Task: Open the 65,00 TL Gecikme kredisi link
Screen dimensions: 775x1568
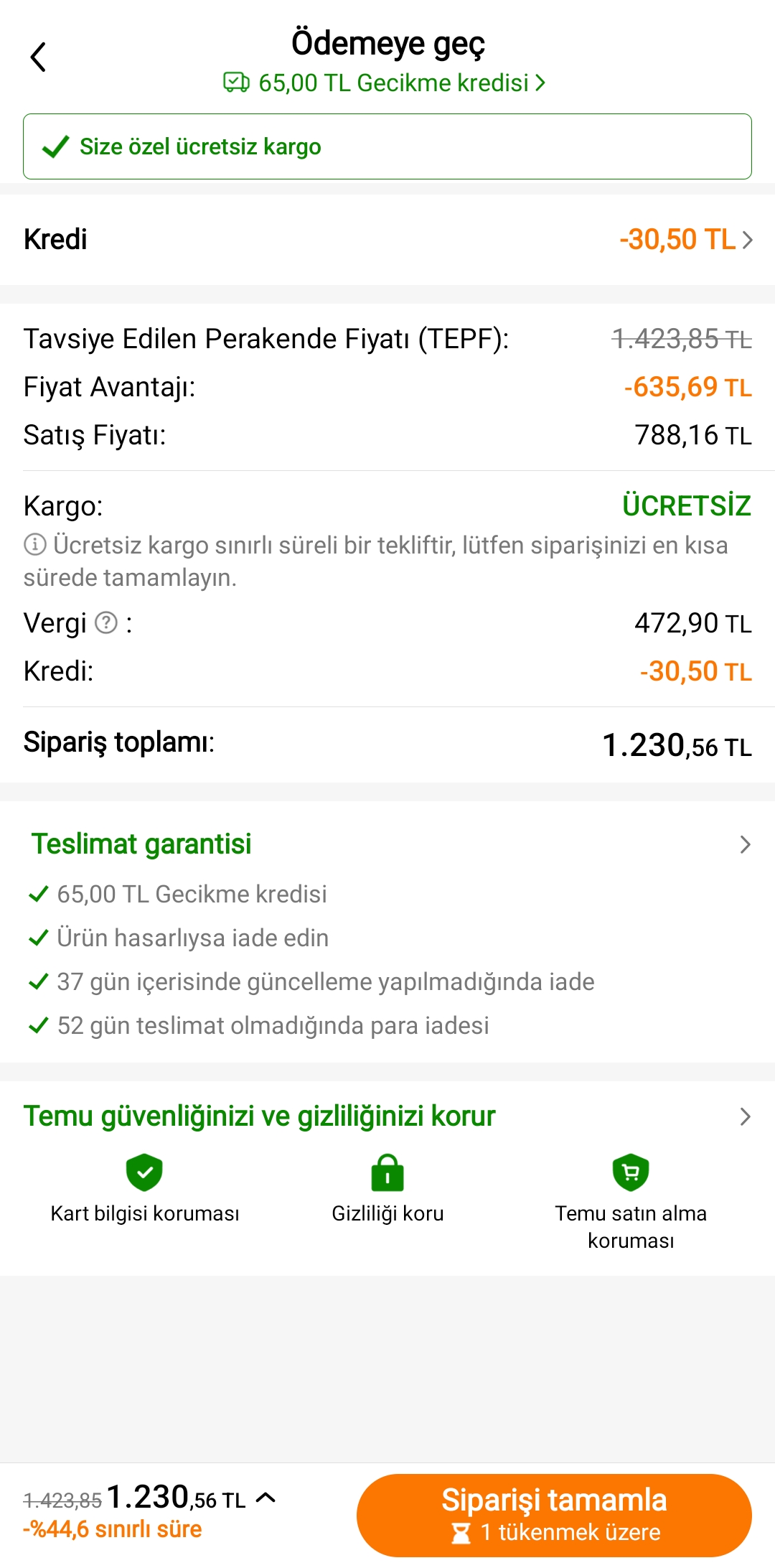Action: (385, 83)
